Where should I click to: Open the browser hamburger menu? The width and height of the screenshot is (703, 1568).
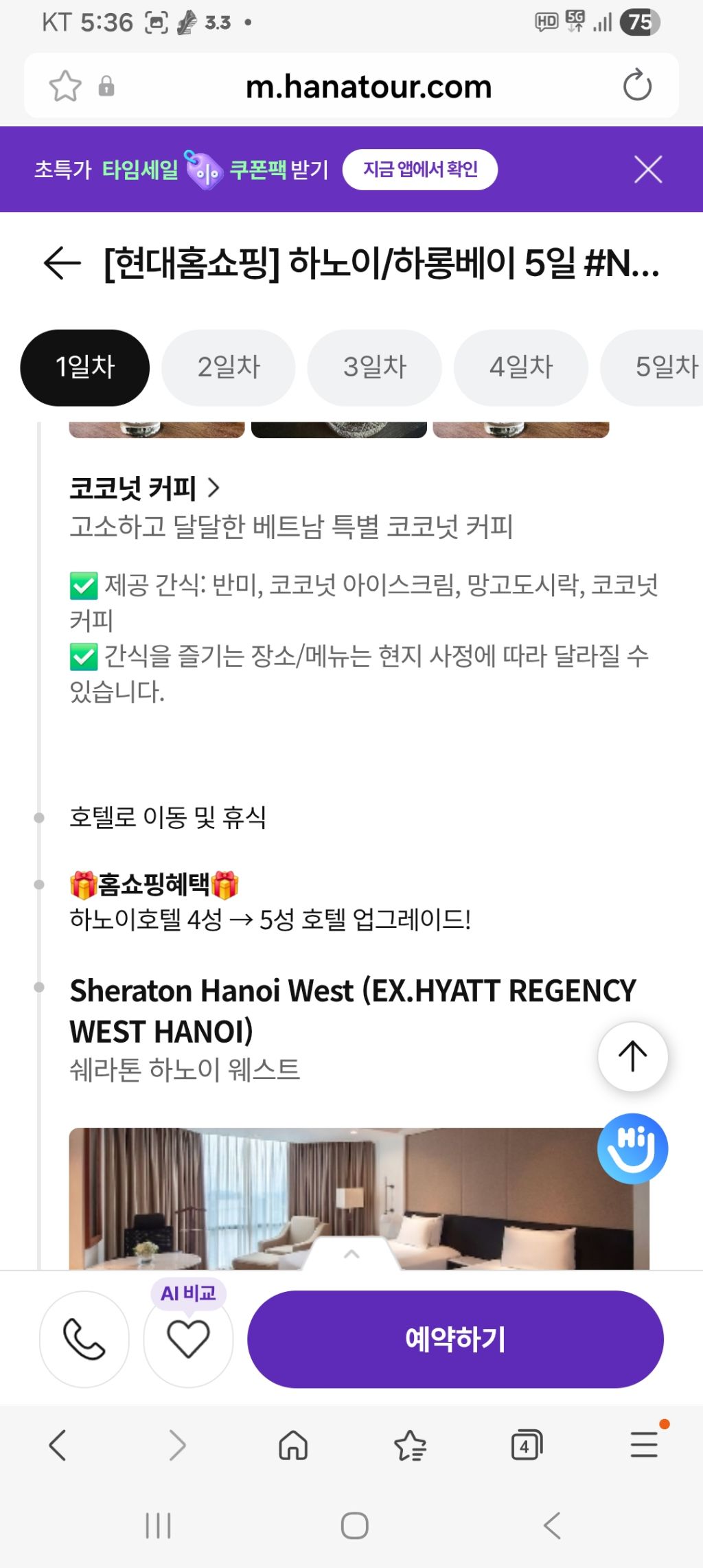(x=644, y=1444)
